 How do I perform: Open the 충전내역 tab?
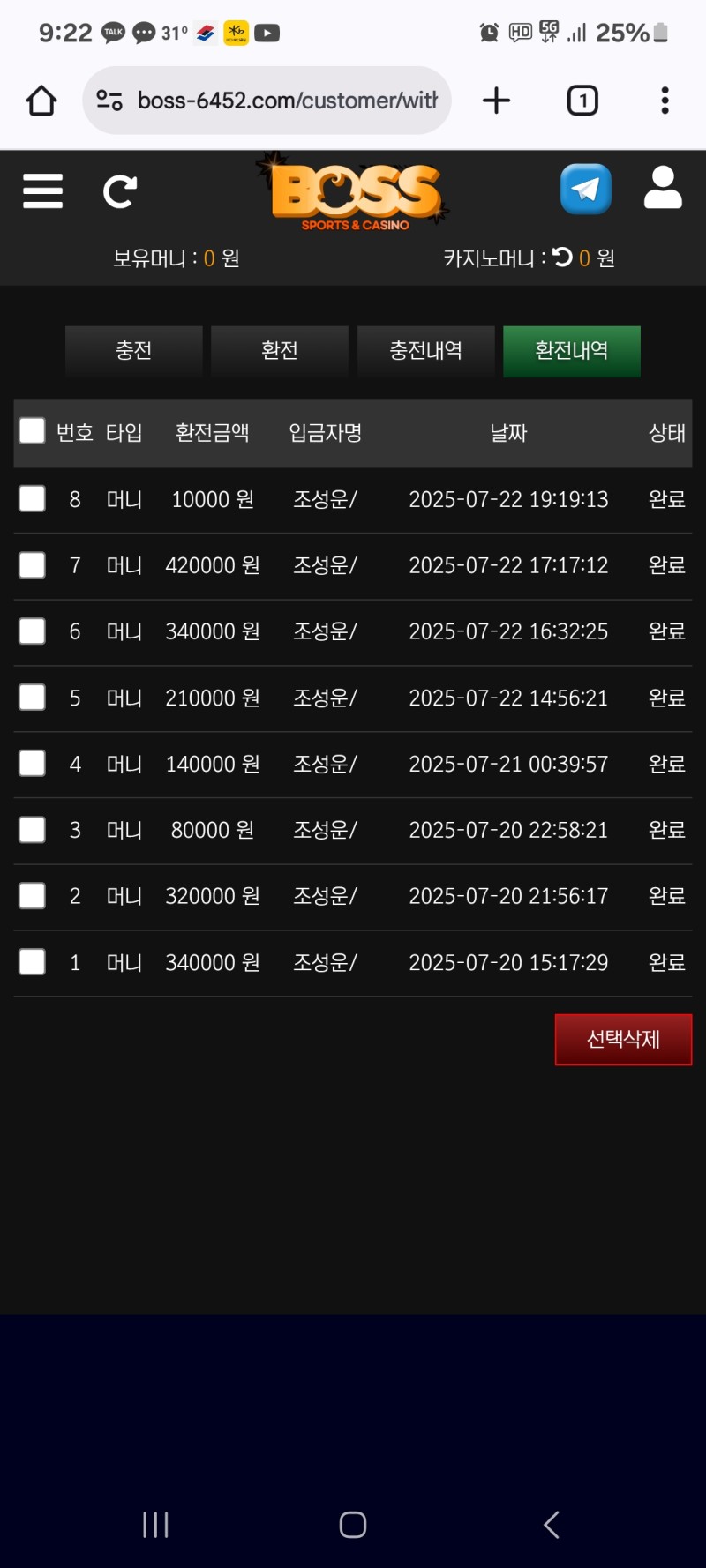(425, 351)
